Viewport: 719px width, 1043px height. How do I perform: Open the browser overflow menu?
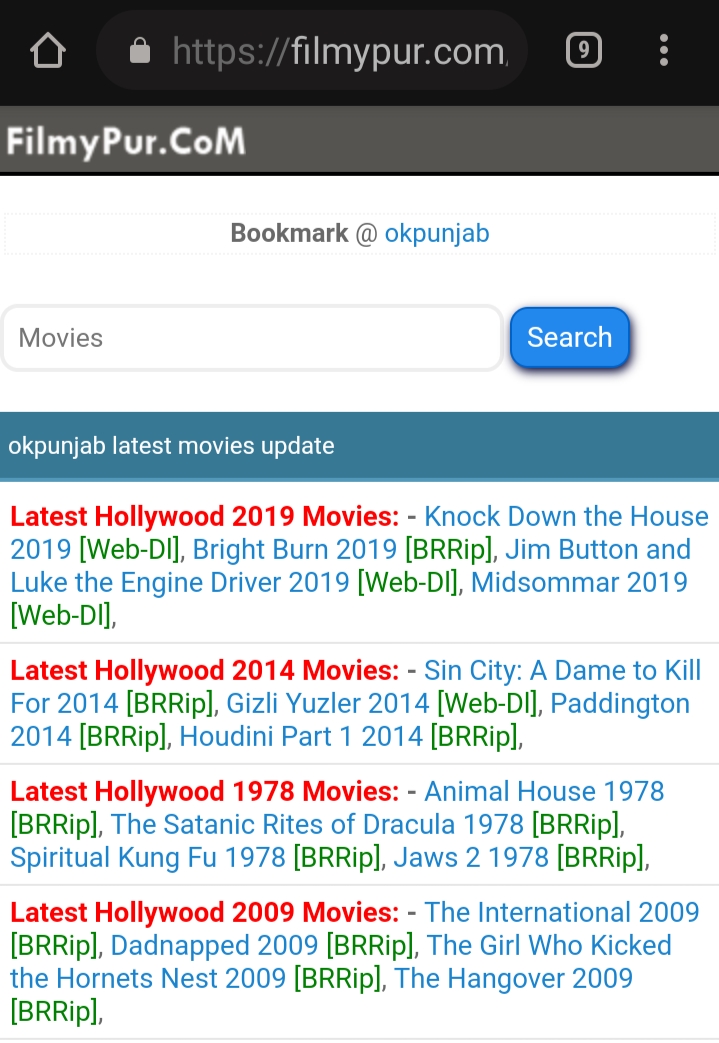[x=664, y=51]
